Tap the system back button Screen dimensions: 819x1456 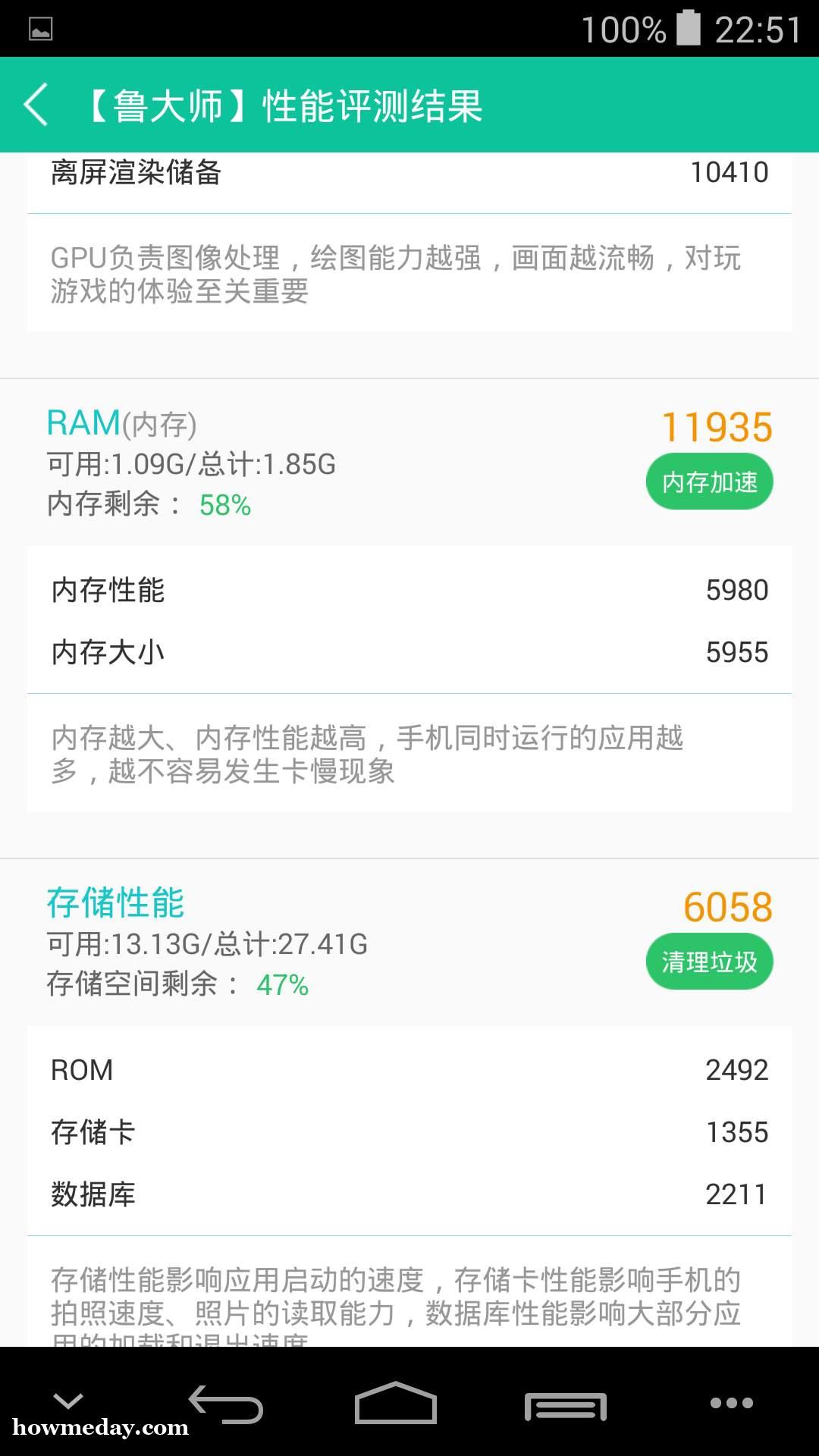click(226, 1404)
